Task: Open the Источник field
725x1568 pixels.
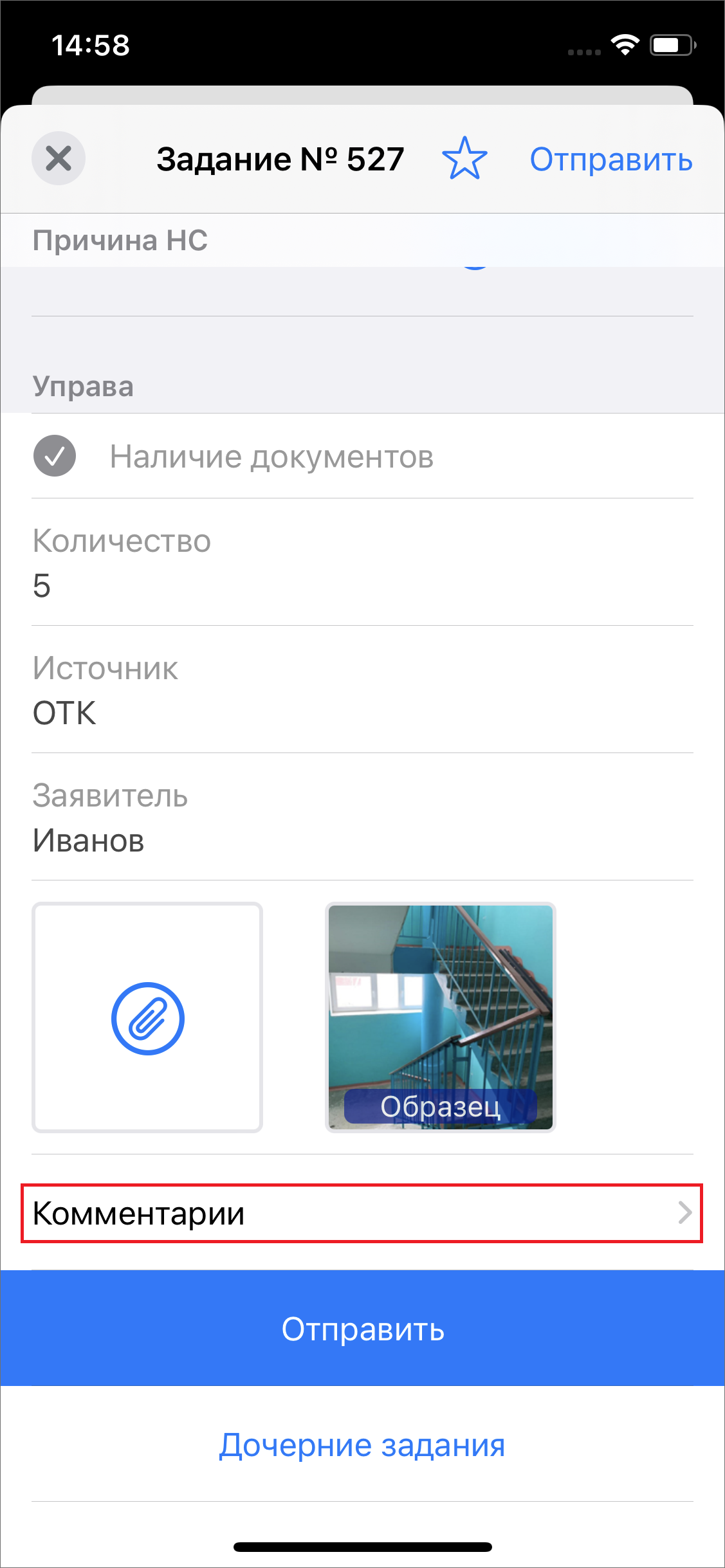Action: [x=362, y=689]
